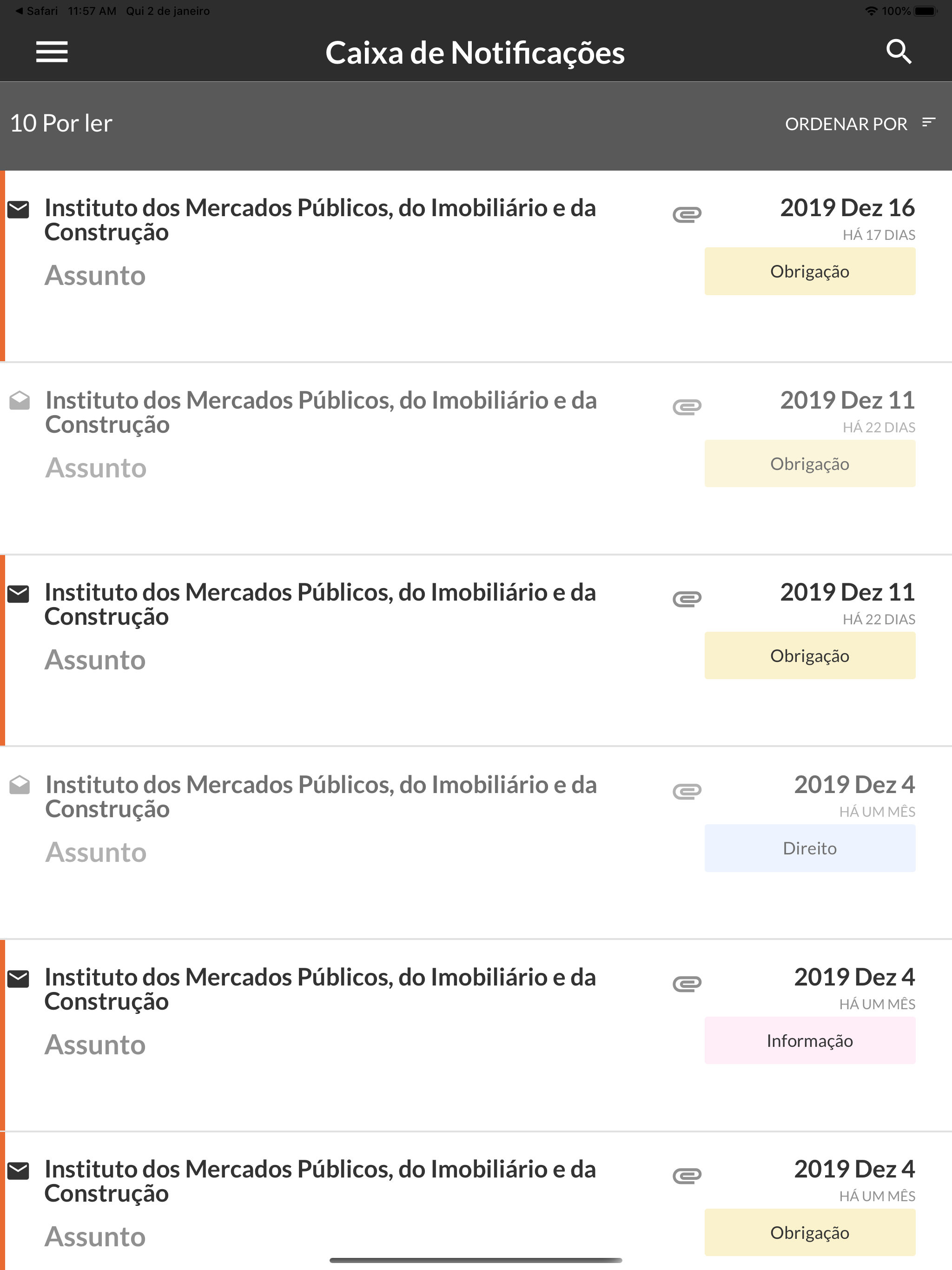Open the Caixa de Notificações title area
The image size is (952, 1270).
(476, 52)
